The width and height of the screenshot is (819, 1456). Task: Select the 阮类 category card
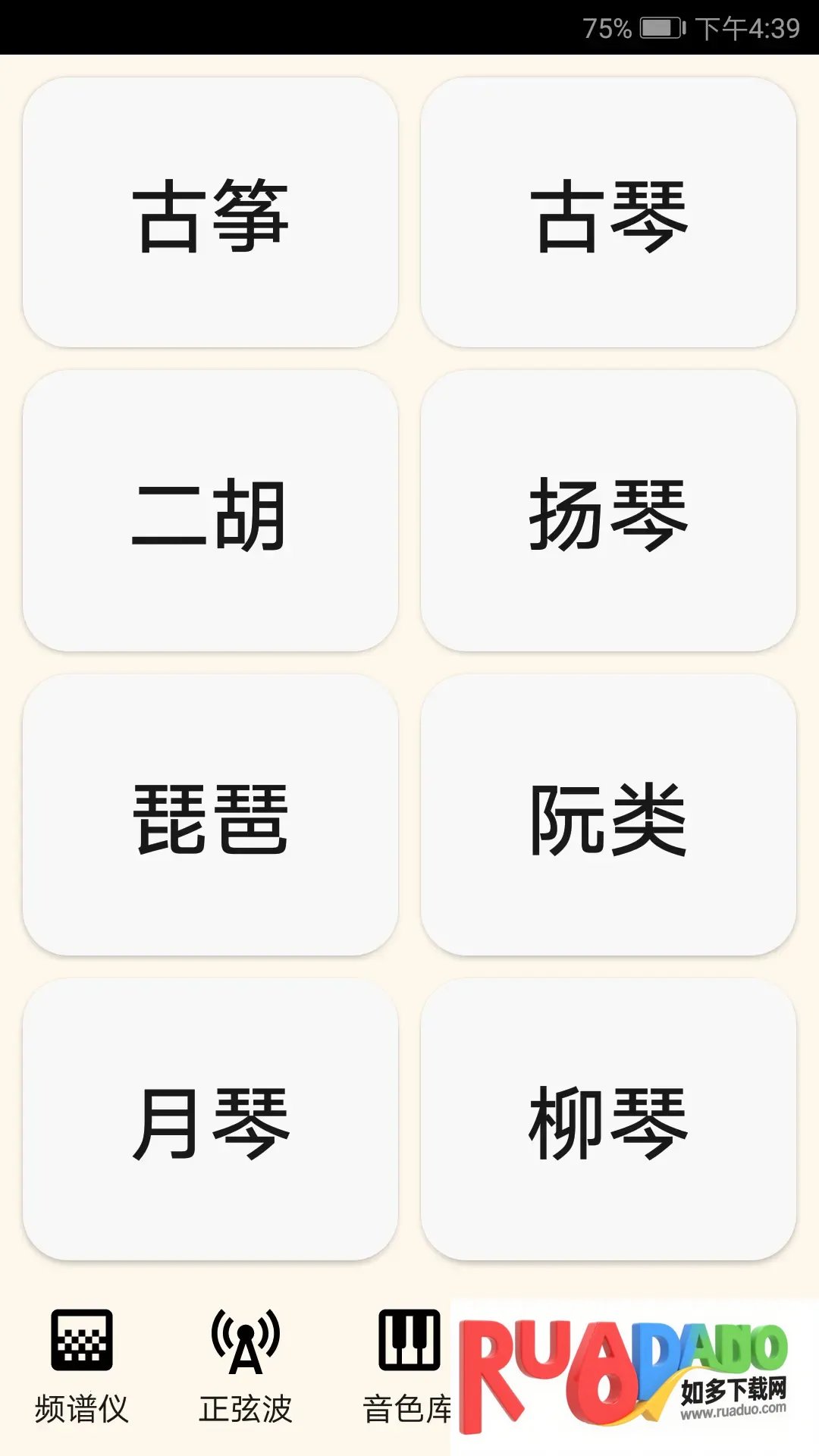608,816
